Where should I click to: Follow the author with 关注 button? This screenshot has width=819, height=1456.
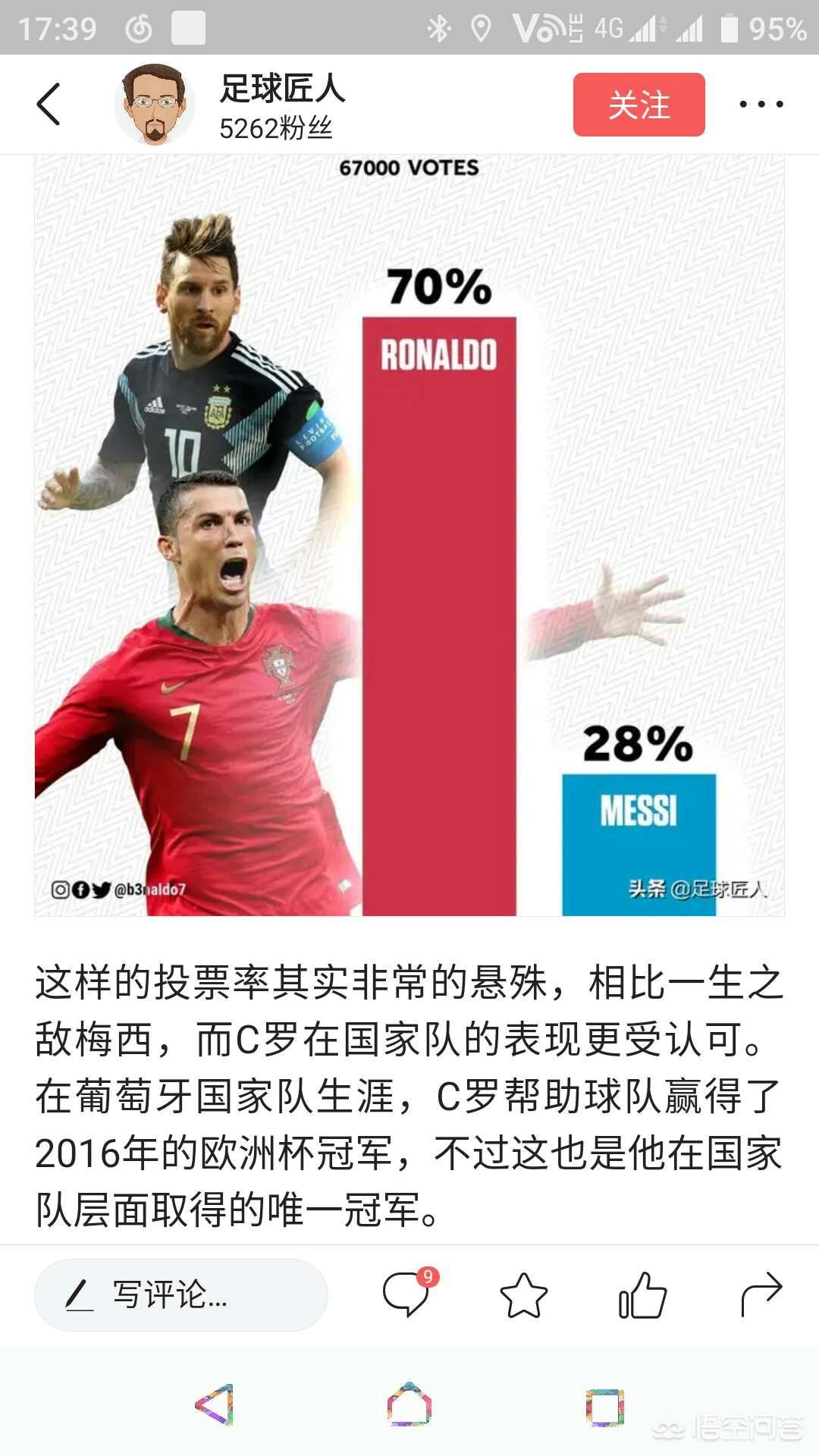click(639, 105)
